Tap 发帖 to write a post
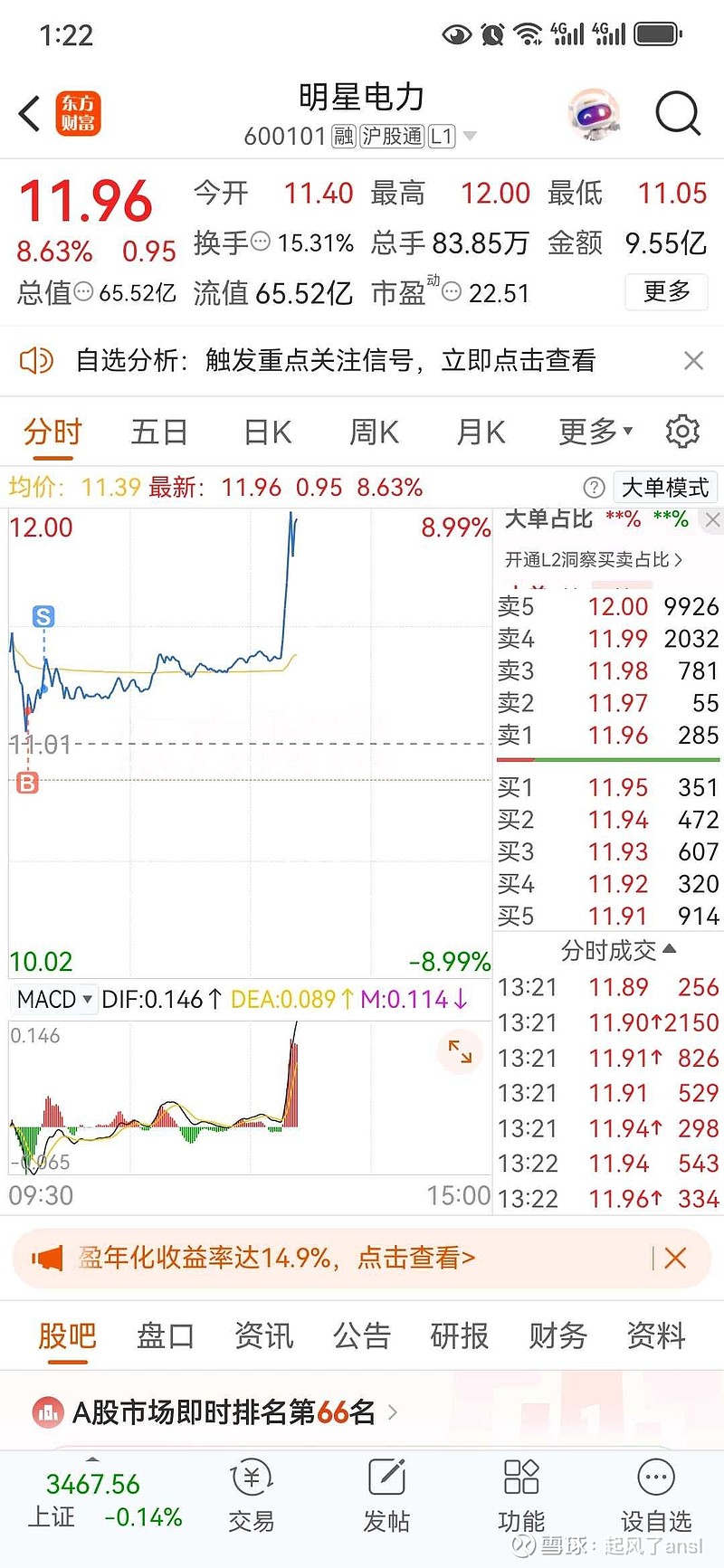This screenshot has height=1568, width=724. (x=386, y=1495)
